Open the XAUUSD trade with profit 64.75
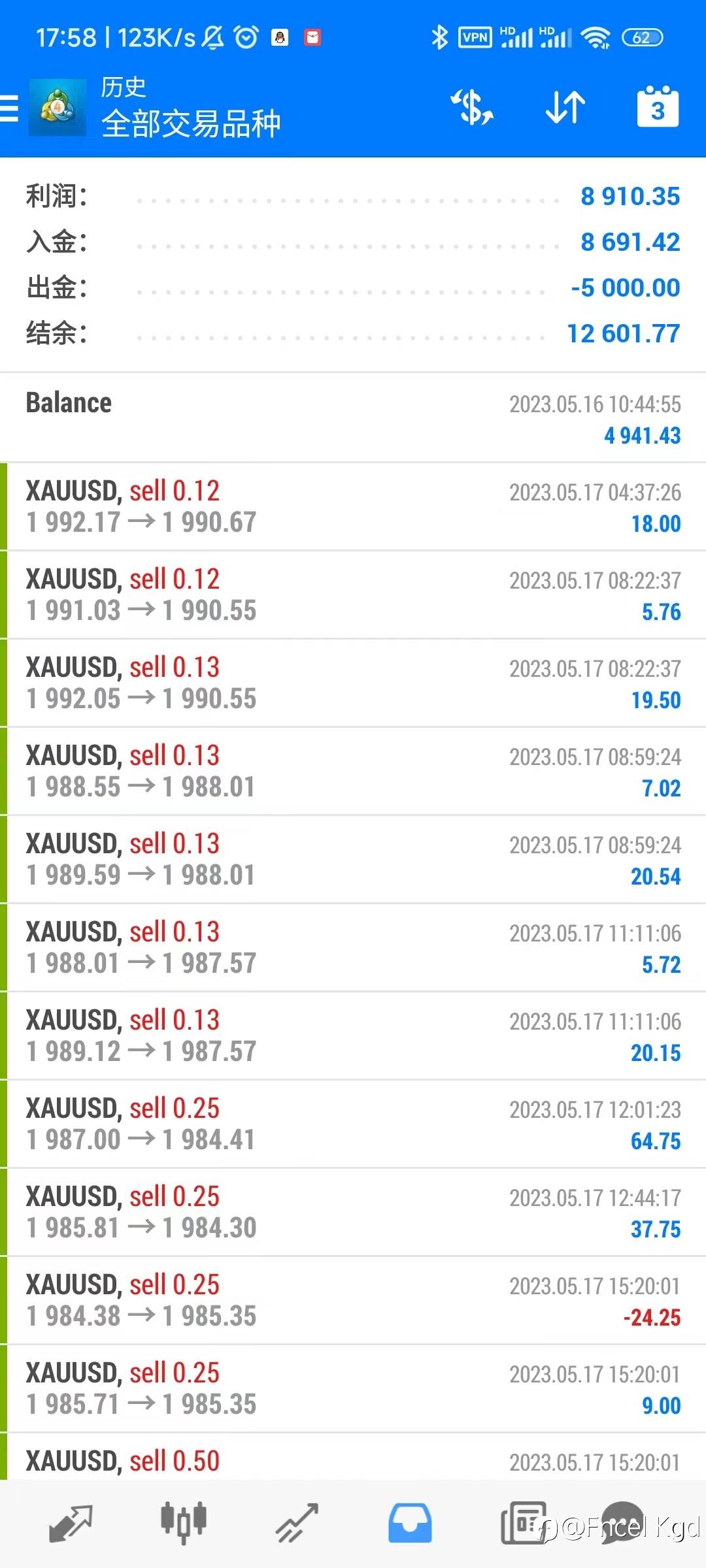The width and height of the screenshot is (706, 1568). pos(353,1124)
